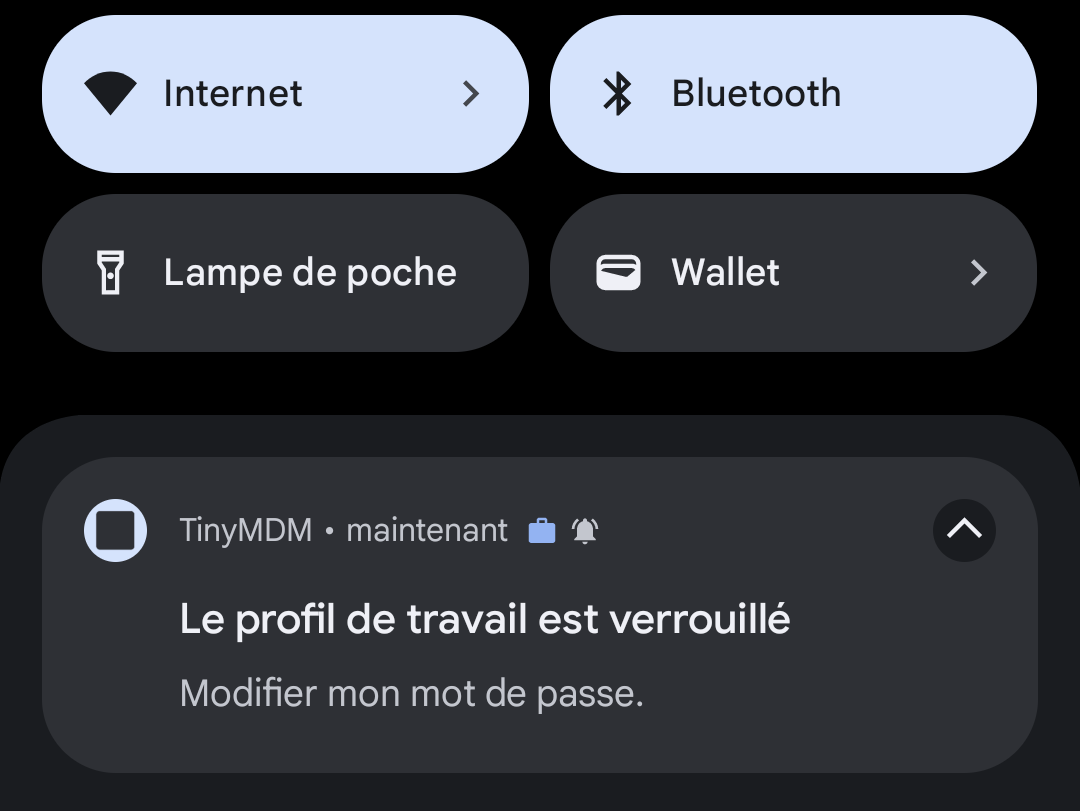The height and width of the screenshot is (811, 1080).
Task: Turn off the Bluetooth tile
Action: [793, 94]
